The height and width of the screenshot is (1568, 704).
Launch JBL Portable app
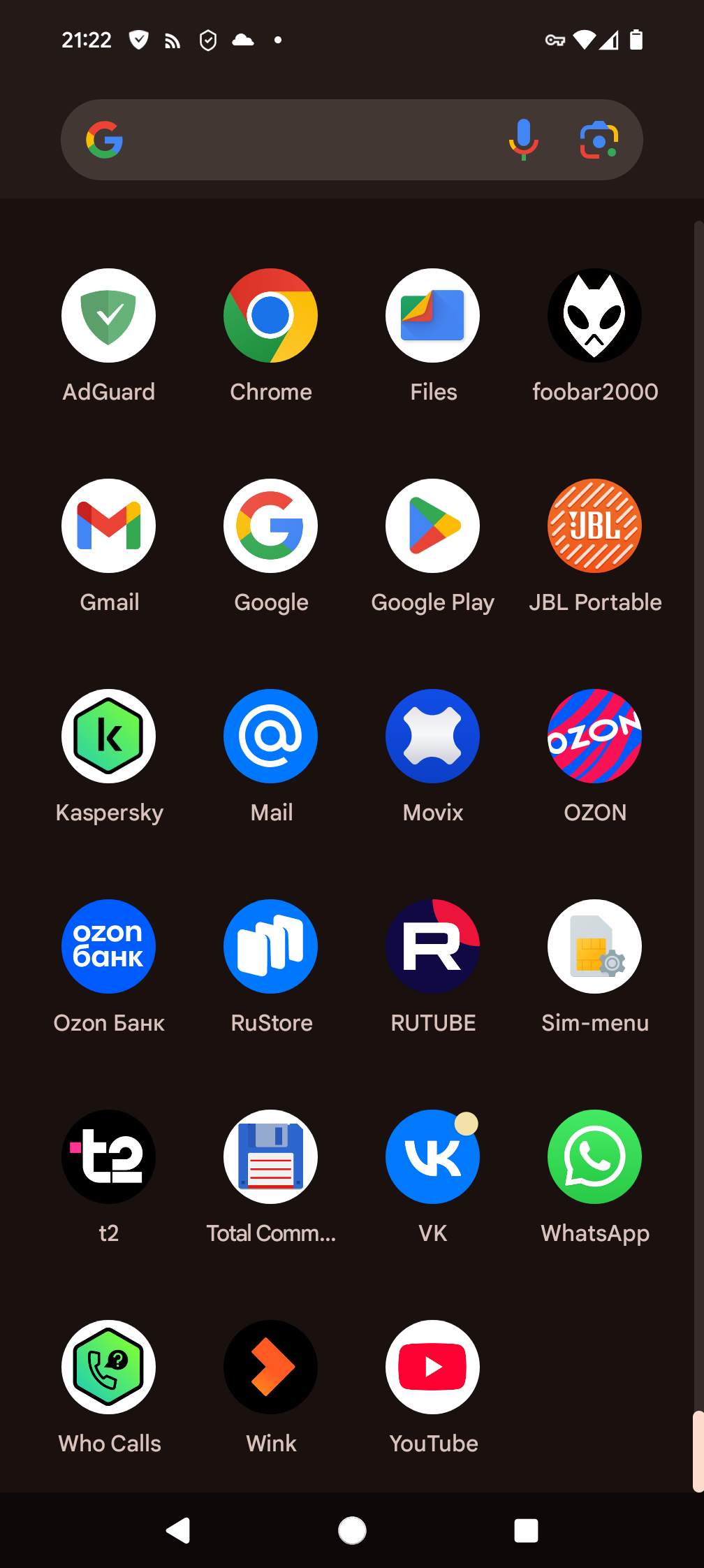594,526
